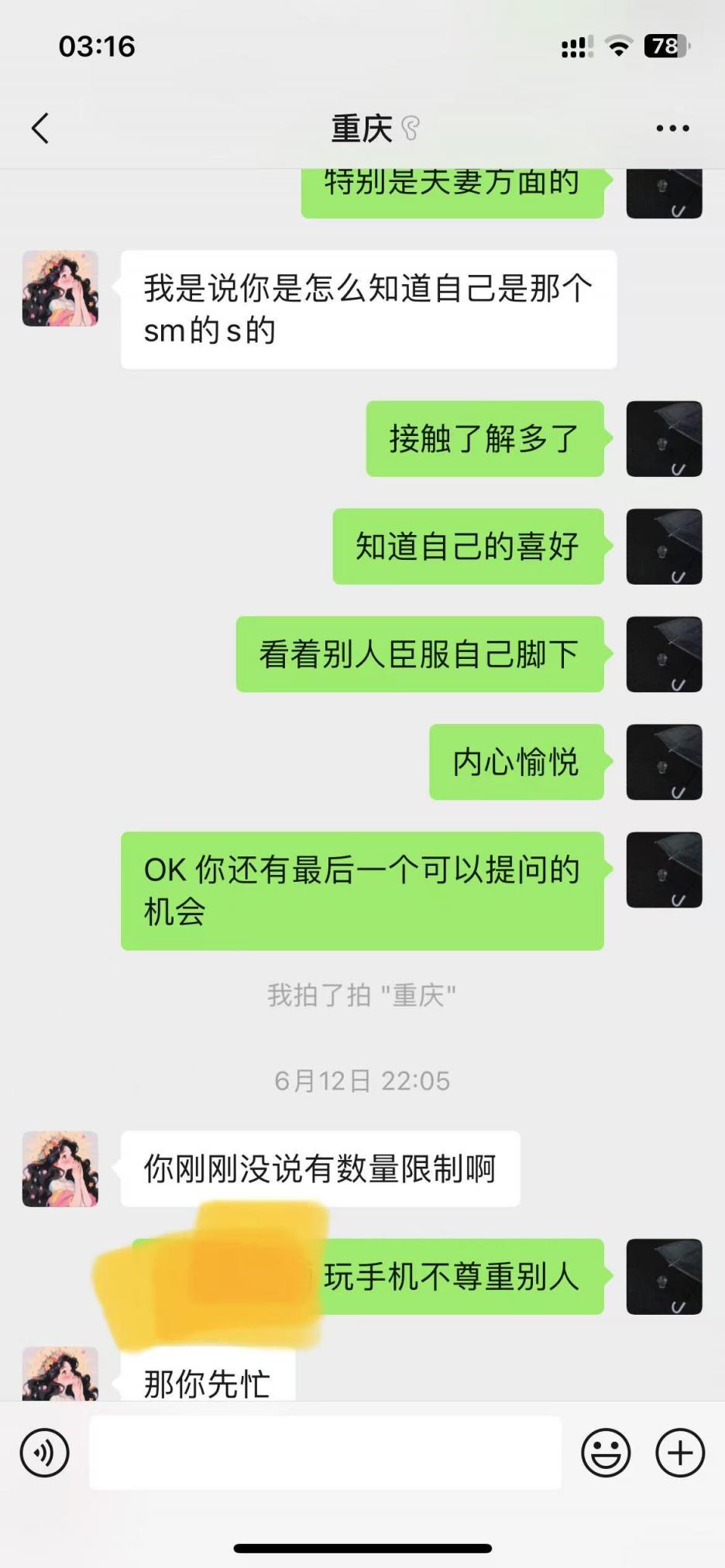Open contact avatar beside 你刚刚没说有数量限制啊
The height and width of the screenshot is (1568, 725).
[60, 1168]
